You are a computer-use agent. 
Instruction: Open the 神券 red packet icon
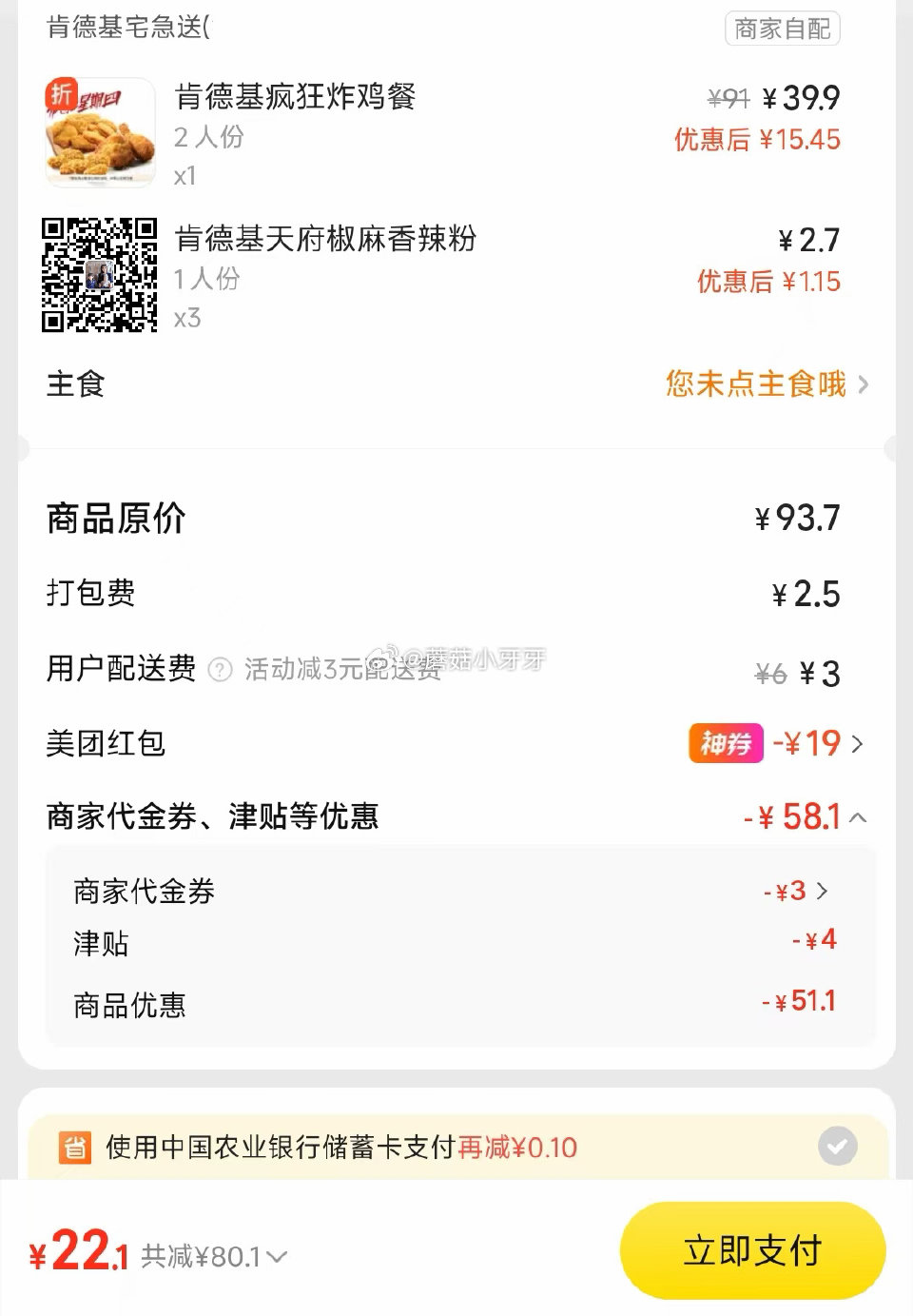725,743
